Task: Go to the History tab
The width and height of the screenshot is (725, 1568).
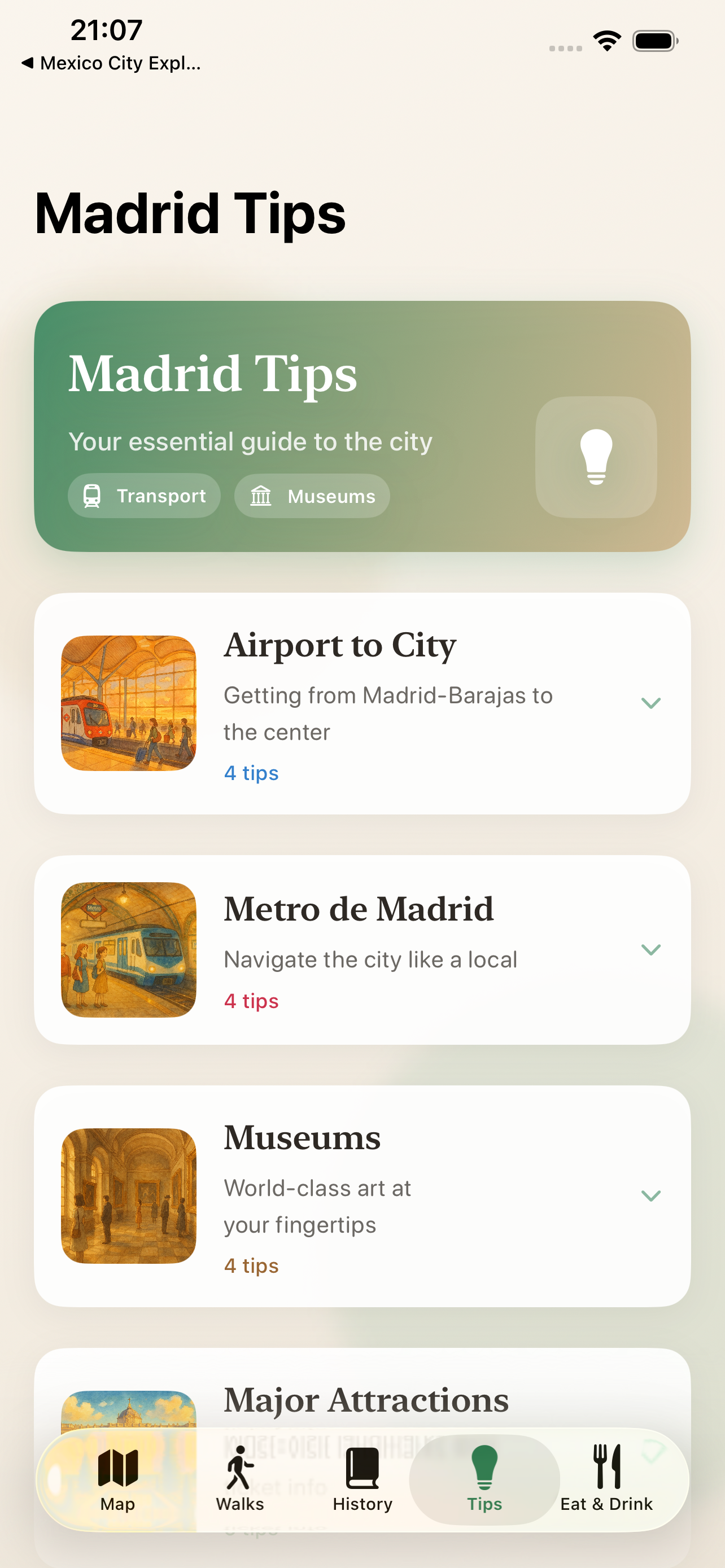Action: (363, 1480)
